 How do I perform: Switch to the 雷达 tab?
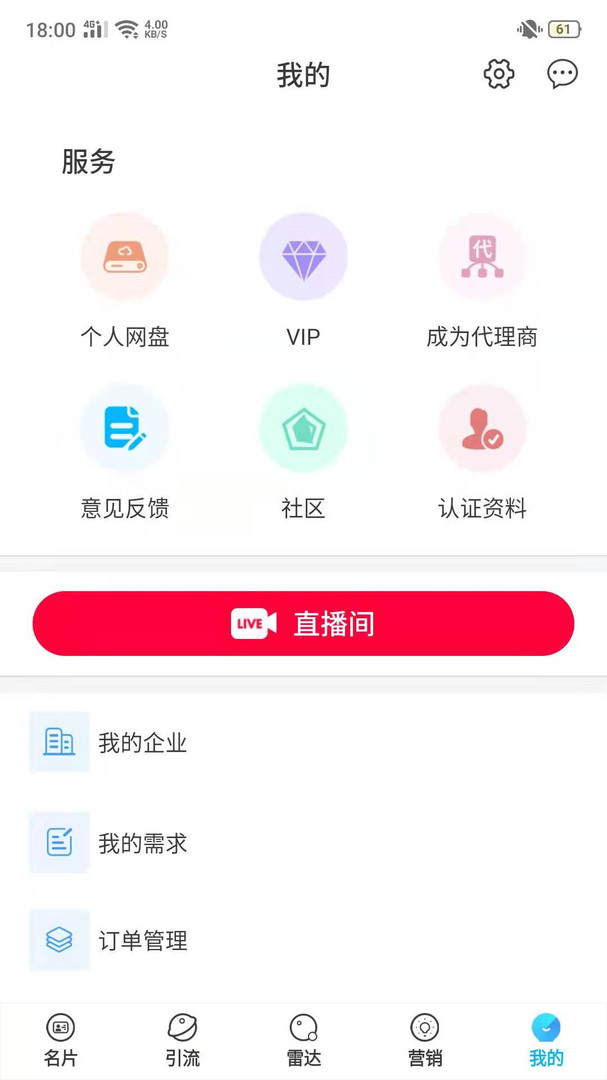pyautogui.click(x=303, y=1040)
